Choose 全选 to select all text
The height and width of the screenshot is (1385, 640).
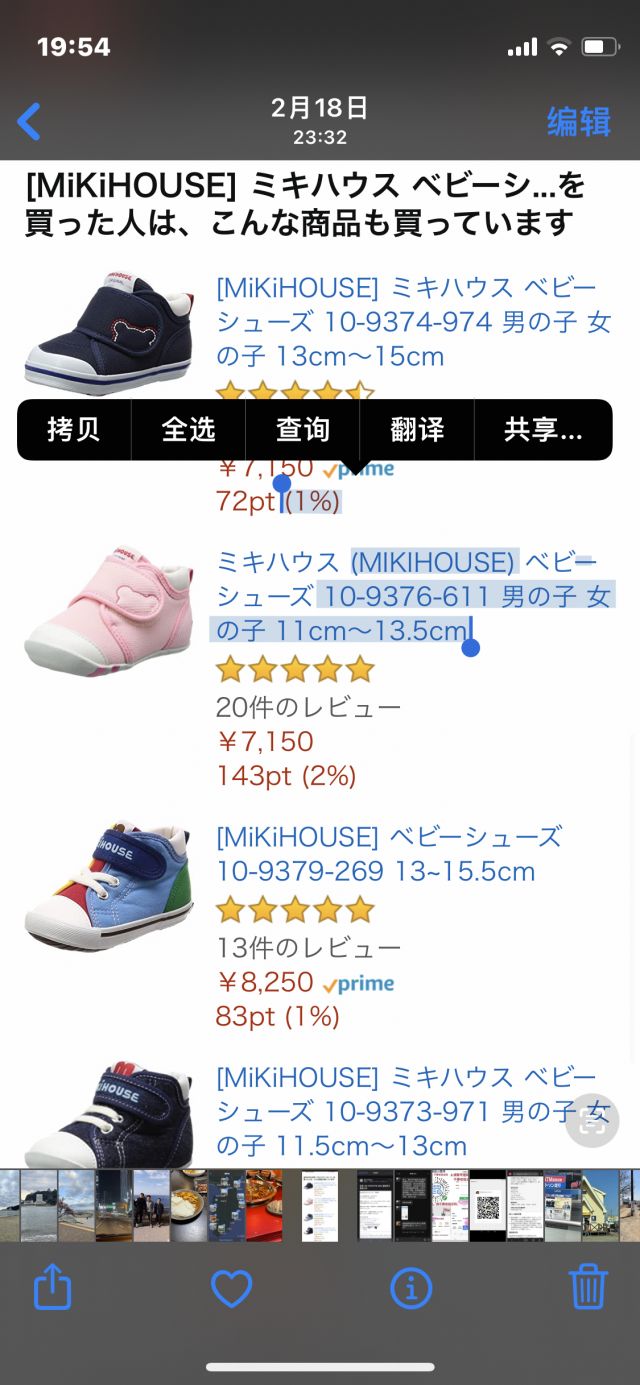coord(188,430)
